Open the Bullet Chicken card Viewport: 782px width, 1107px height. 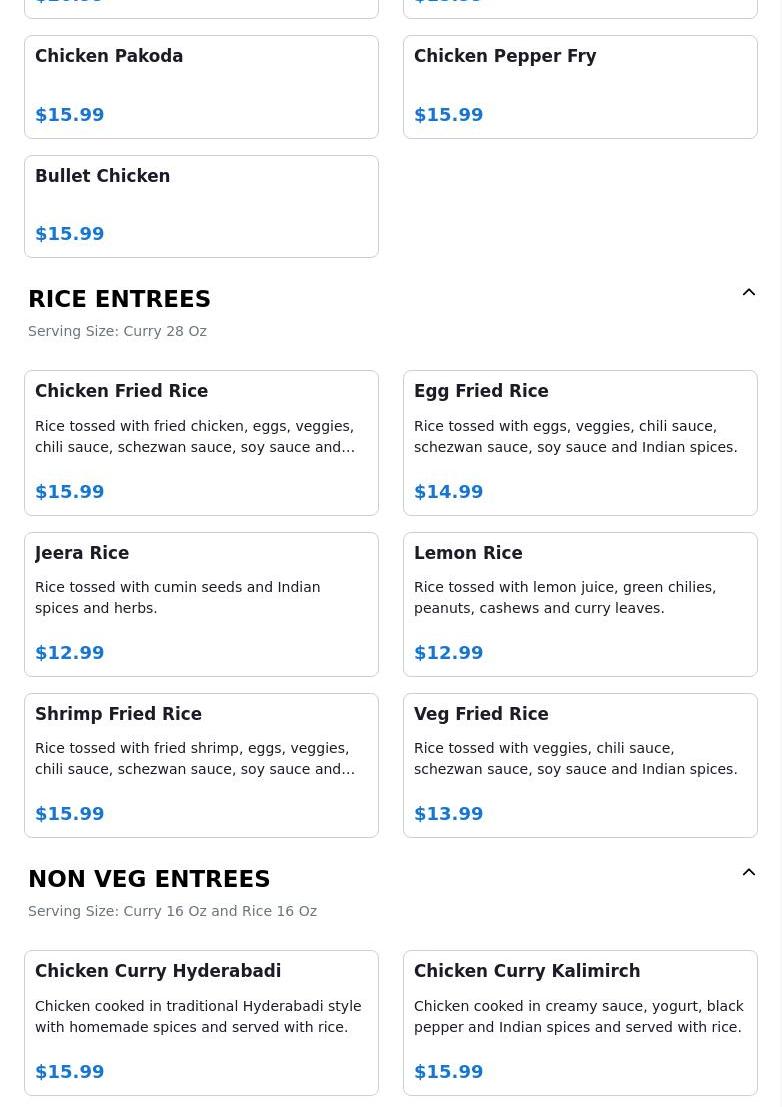click(201, 206)
